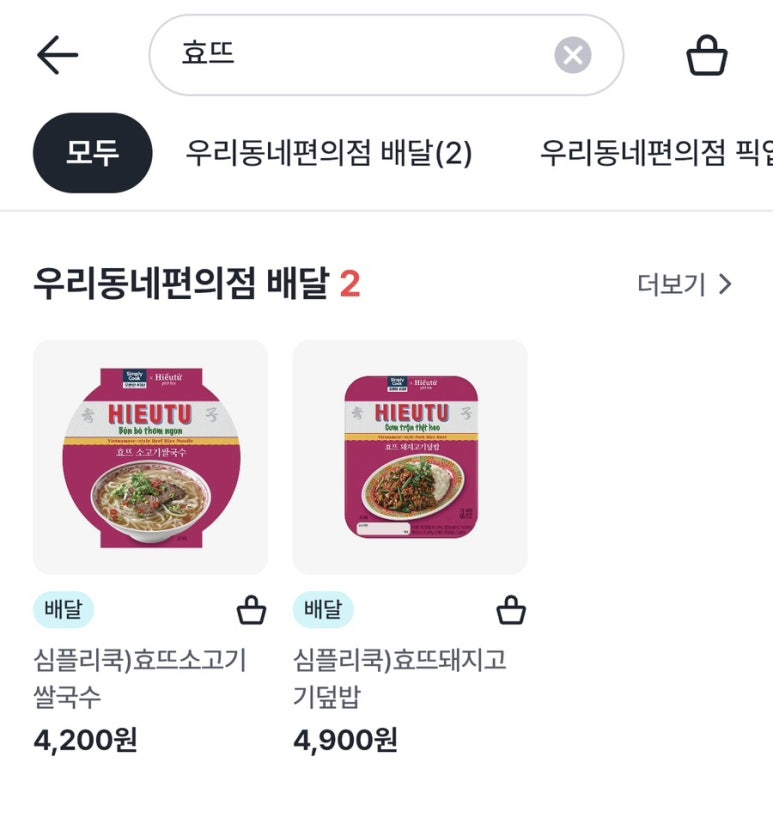This screenshot has height=818, width=773.
Task: Add 효뜨돼지고기덮밥 to the basket
Action: 511,610
